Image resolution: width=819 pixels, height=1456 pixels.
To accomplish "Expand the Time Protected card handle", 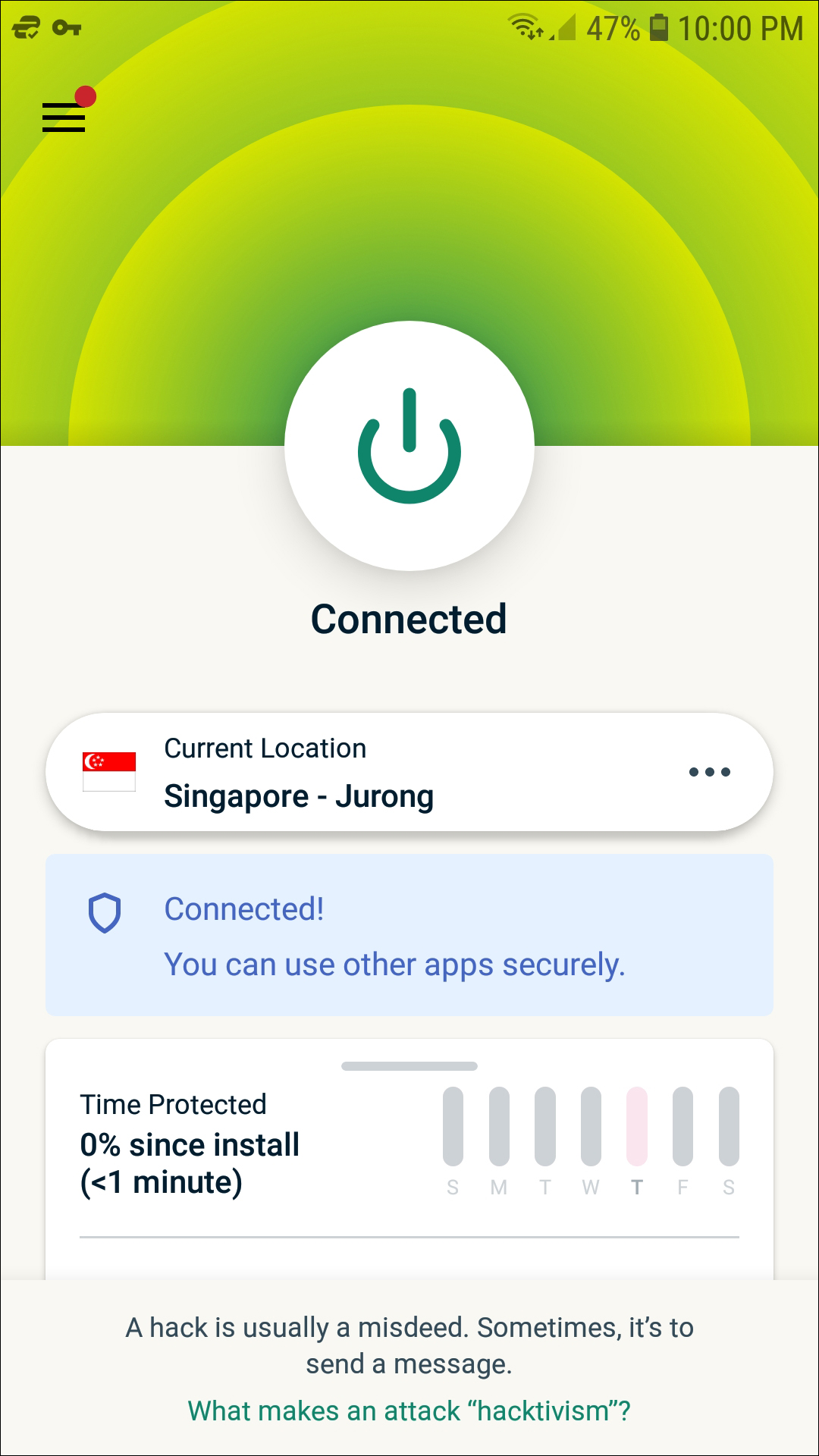I will 409,1066.
